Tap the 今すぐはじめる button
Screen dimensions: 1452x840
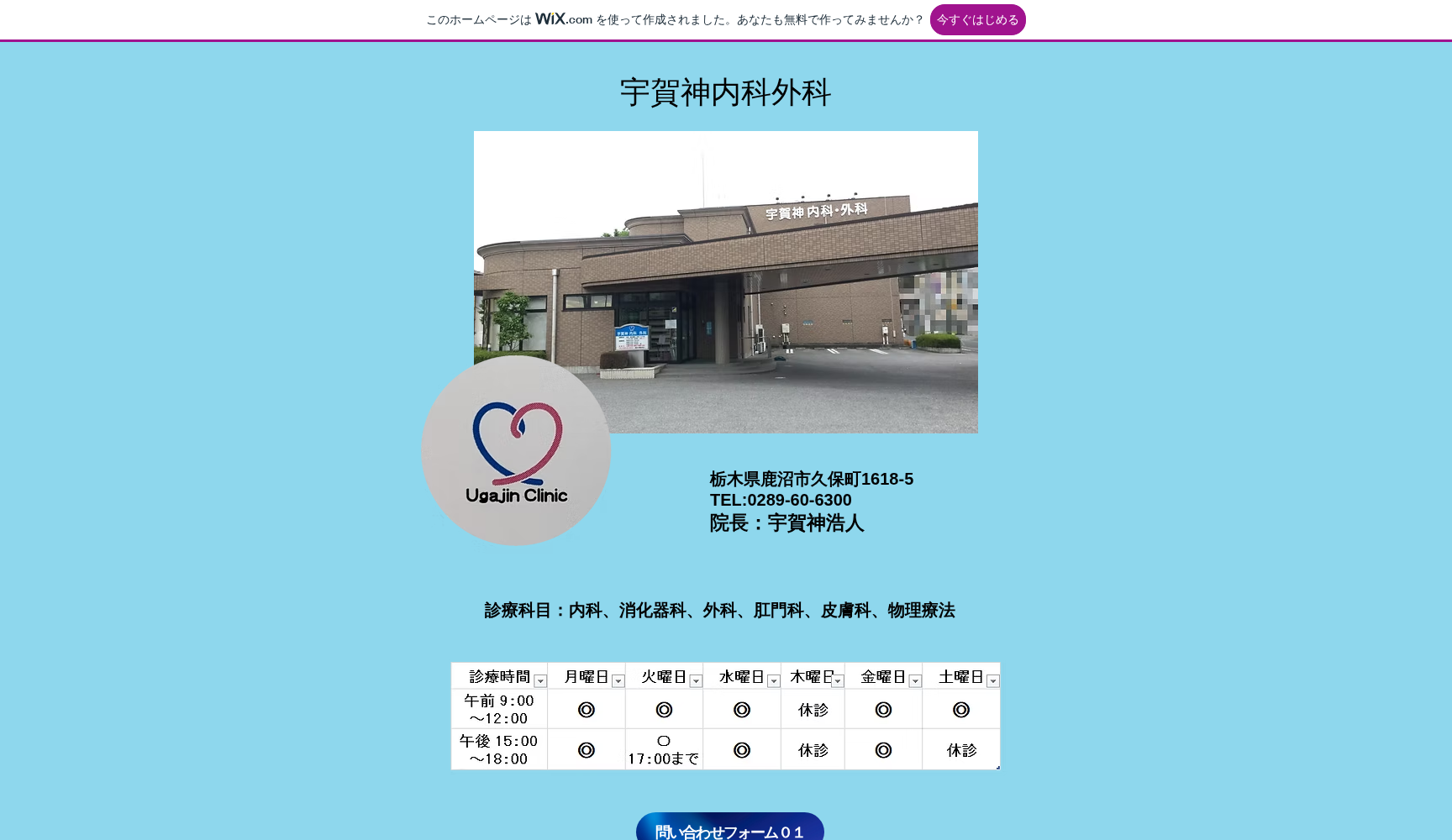pos(977,19)
